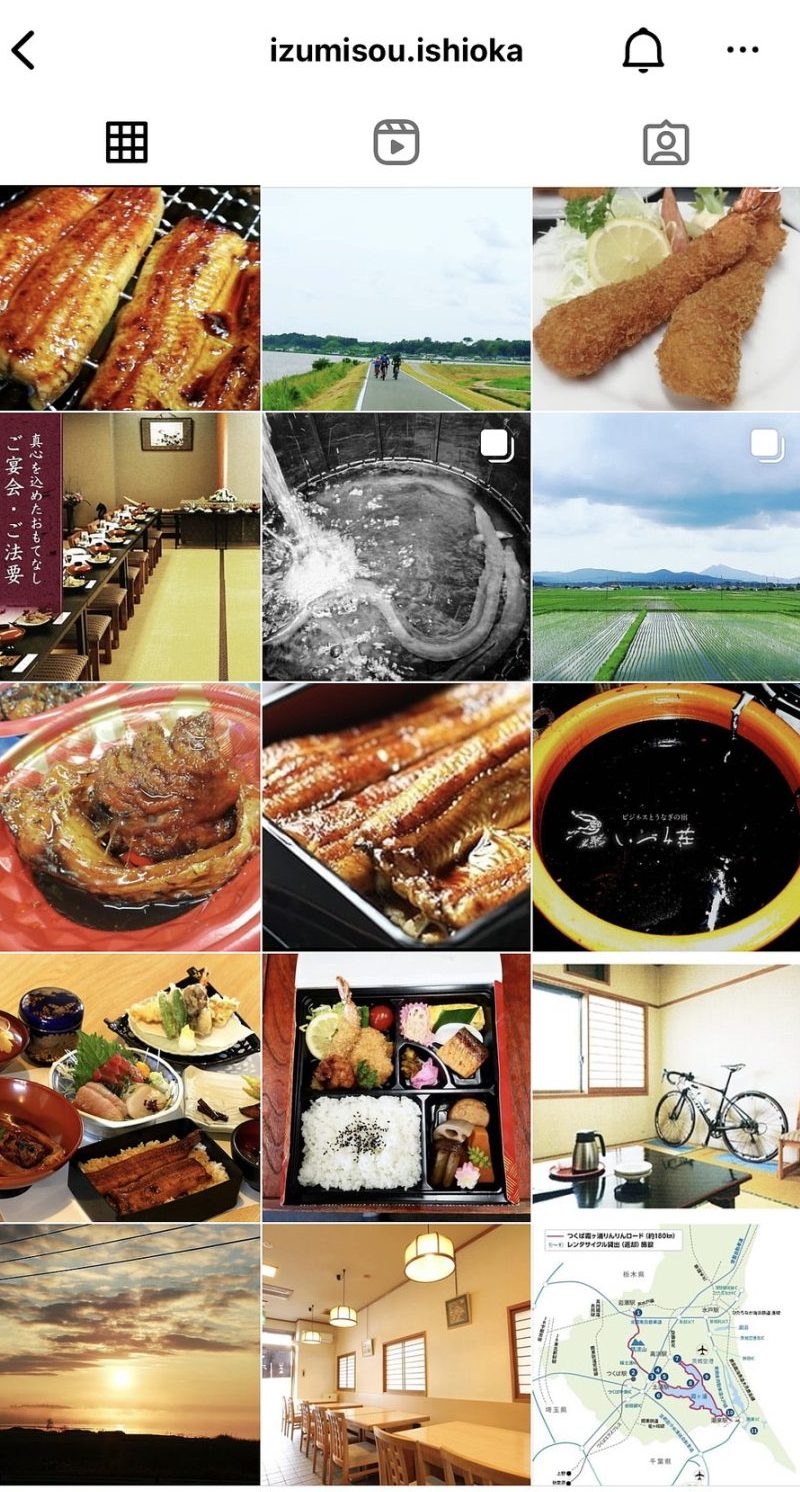Open the three-dot overflow menu
The height and width of the screenshot is (1492, 800).
click(x=742, y=50)
